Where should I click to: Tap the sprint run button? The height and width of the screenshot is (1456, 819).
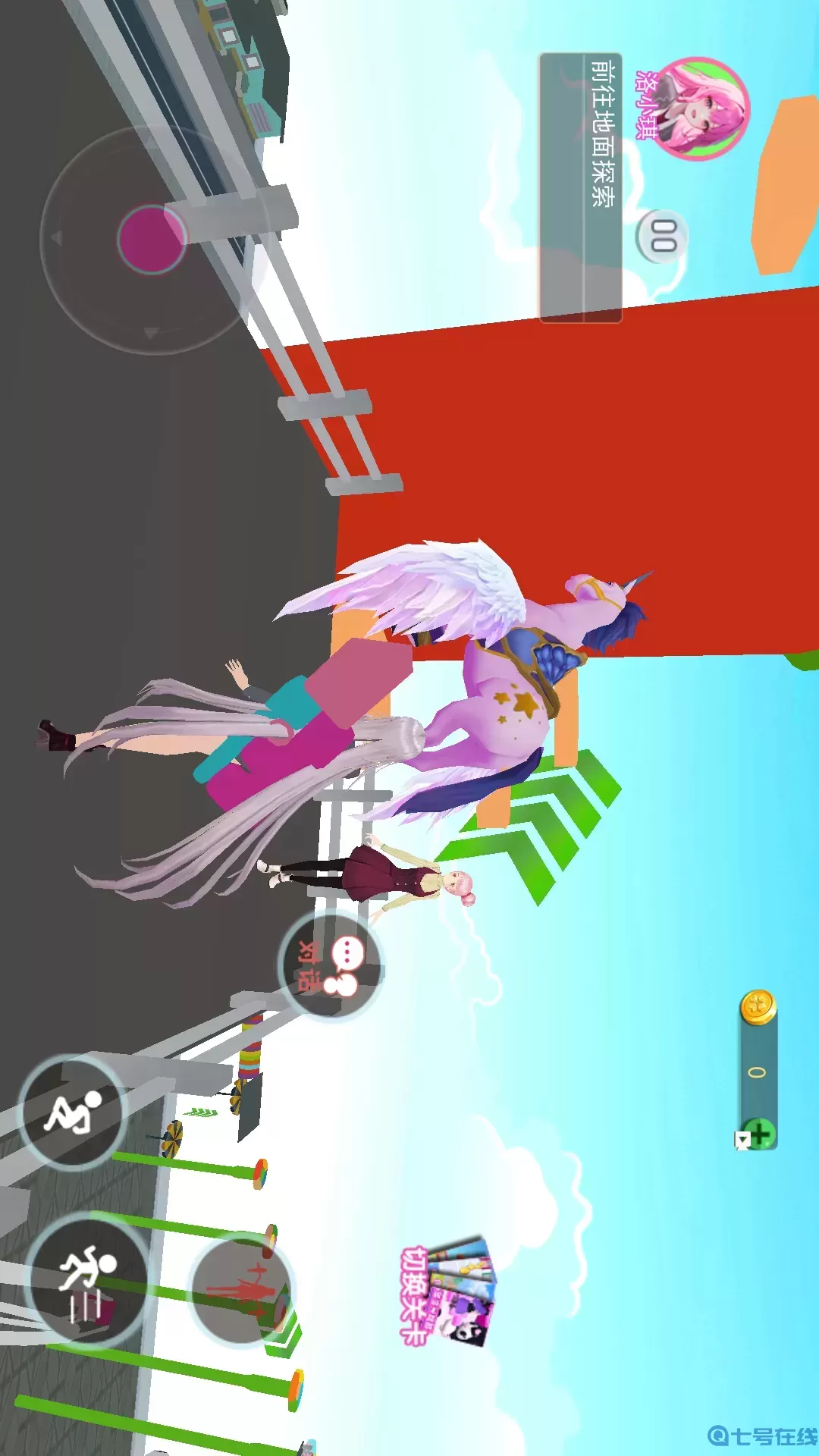pos(87,1279)
